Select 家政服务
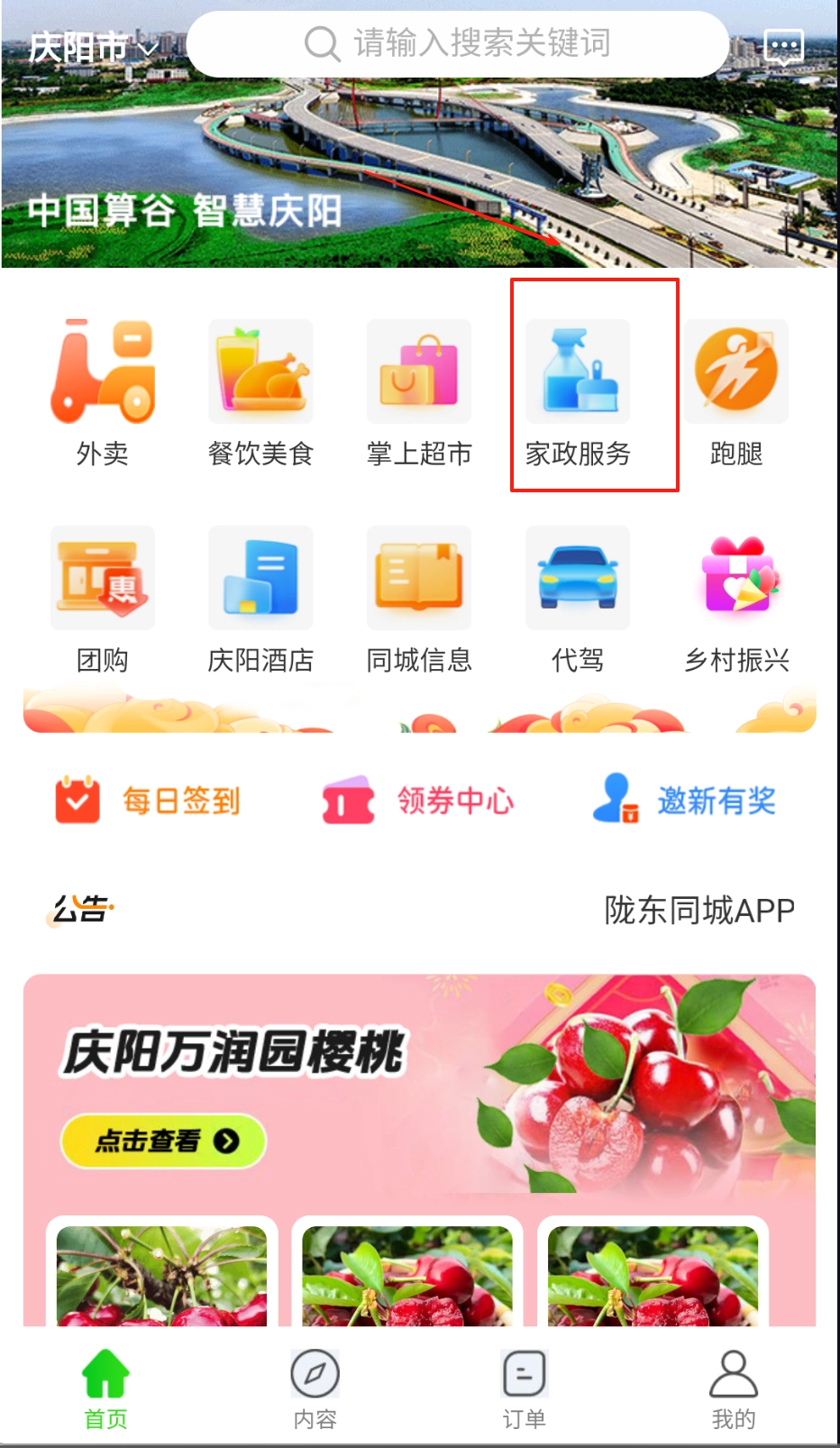The image size is (840, 1448). click(578, 391)
